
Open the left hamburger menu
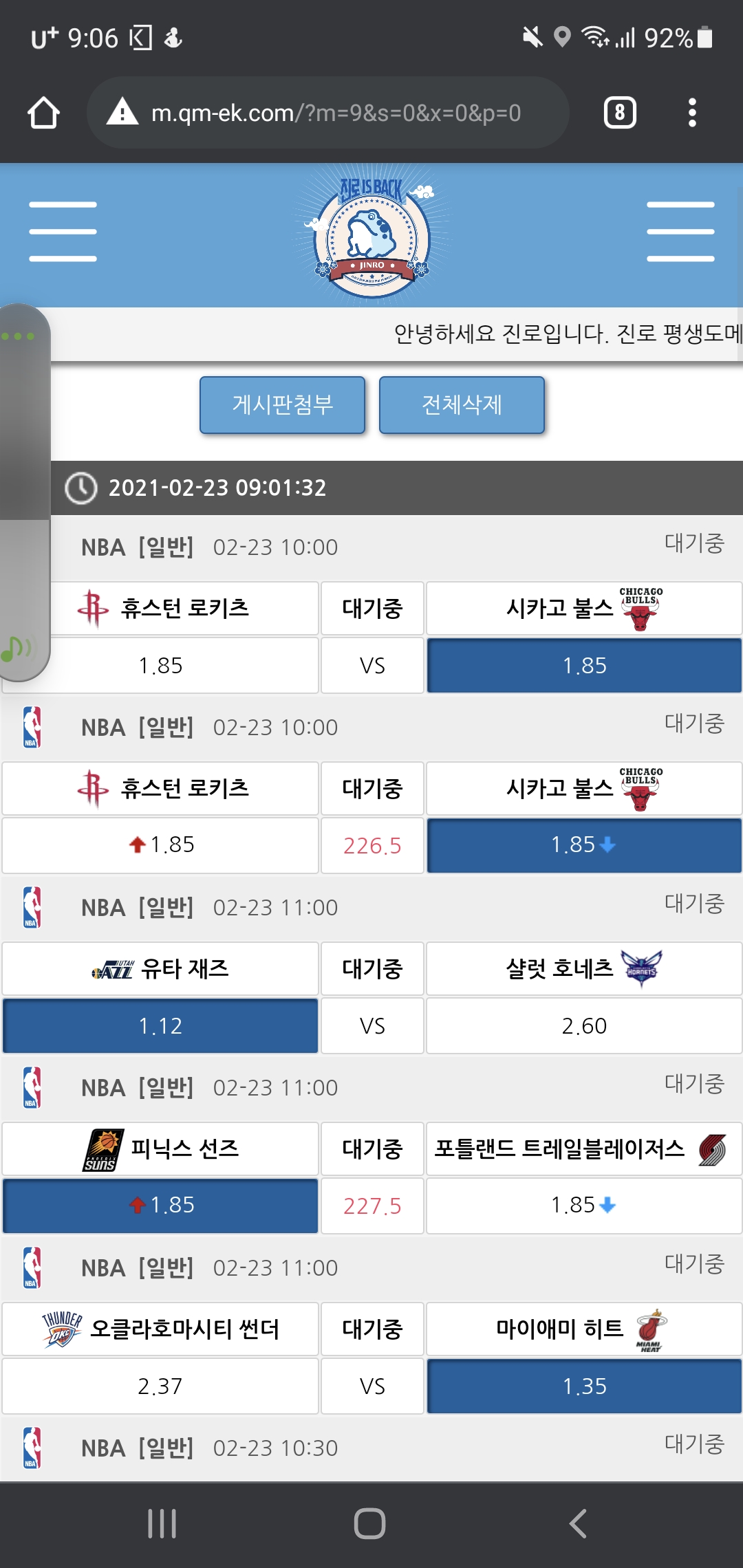pyautogui.click(x=63, y=232)
